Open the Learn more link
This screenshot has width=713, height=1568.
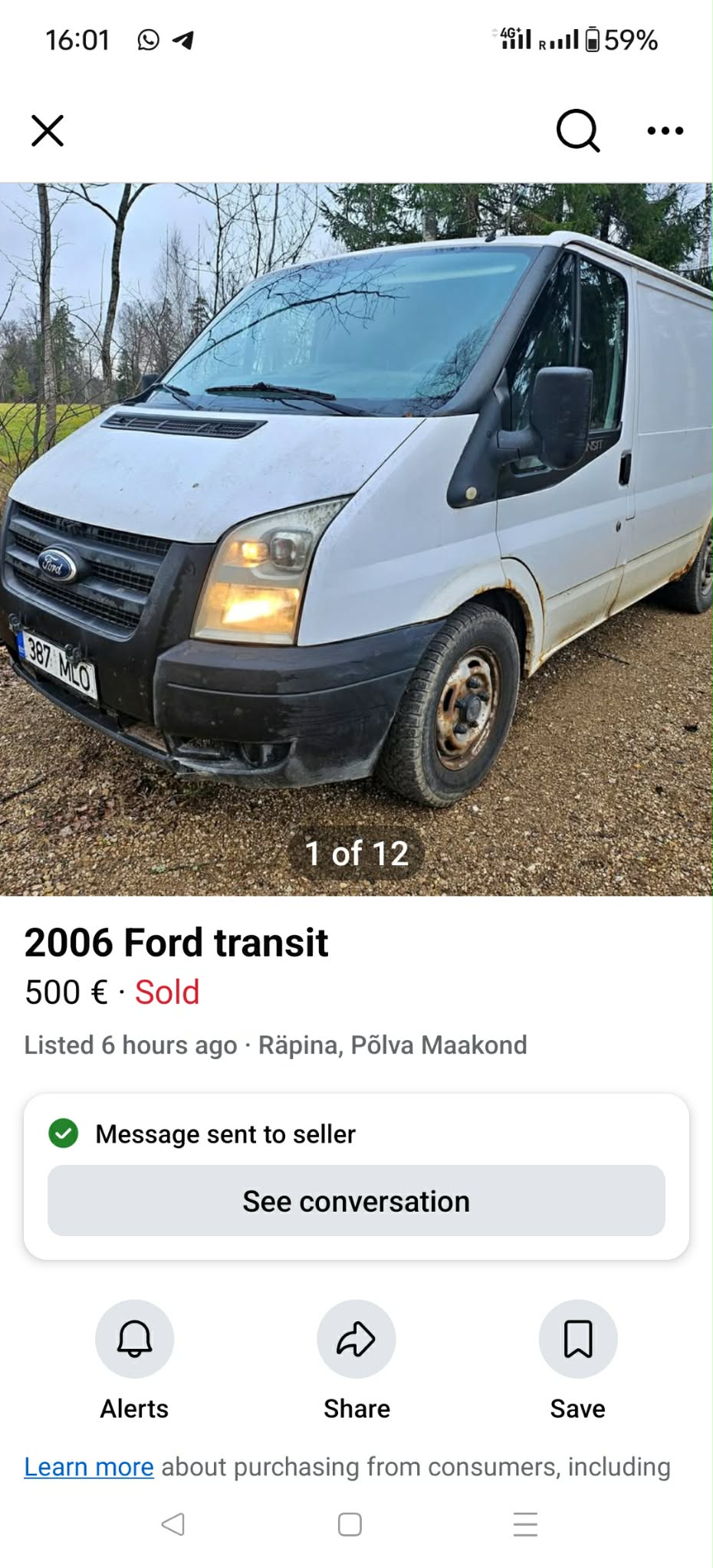(89, 1466)
